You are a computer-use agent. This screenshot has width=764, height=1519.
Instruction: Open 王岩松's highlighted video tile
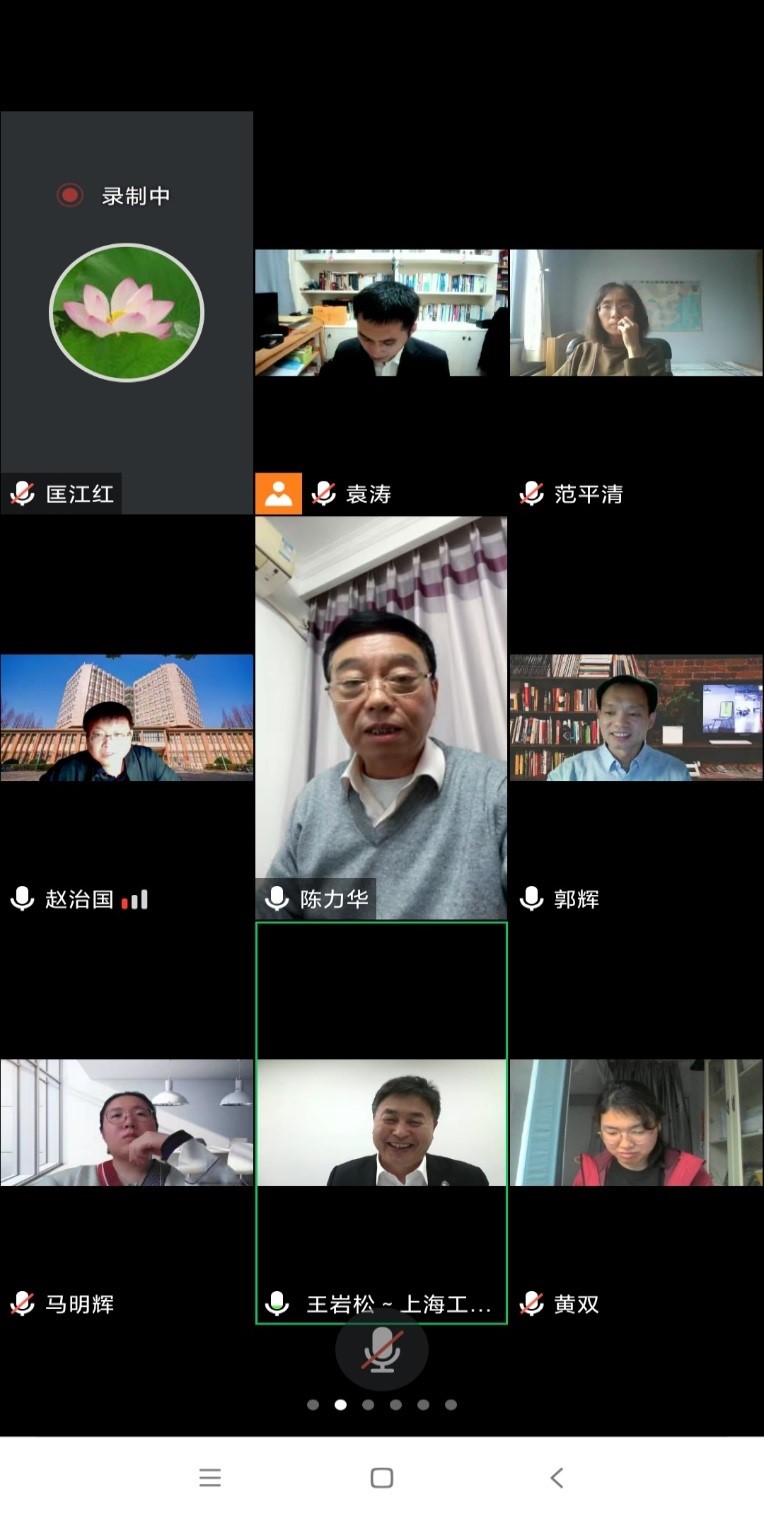click(x=381, y=1122)
